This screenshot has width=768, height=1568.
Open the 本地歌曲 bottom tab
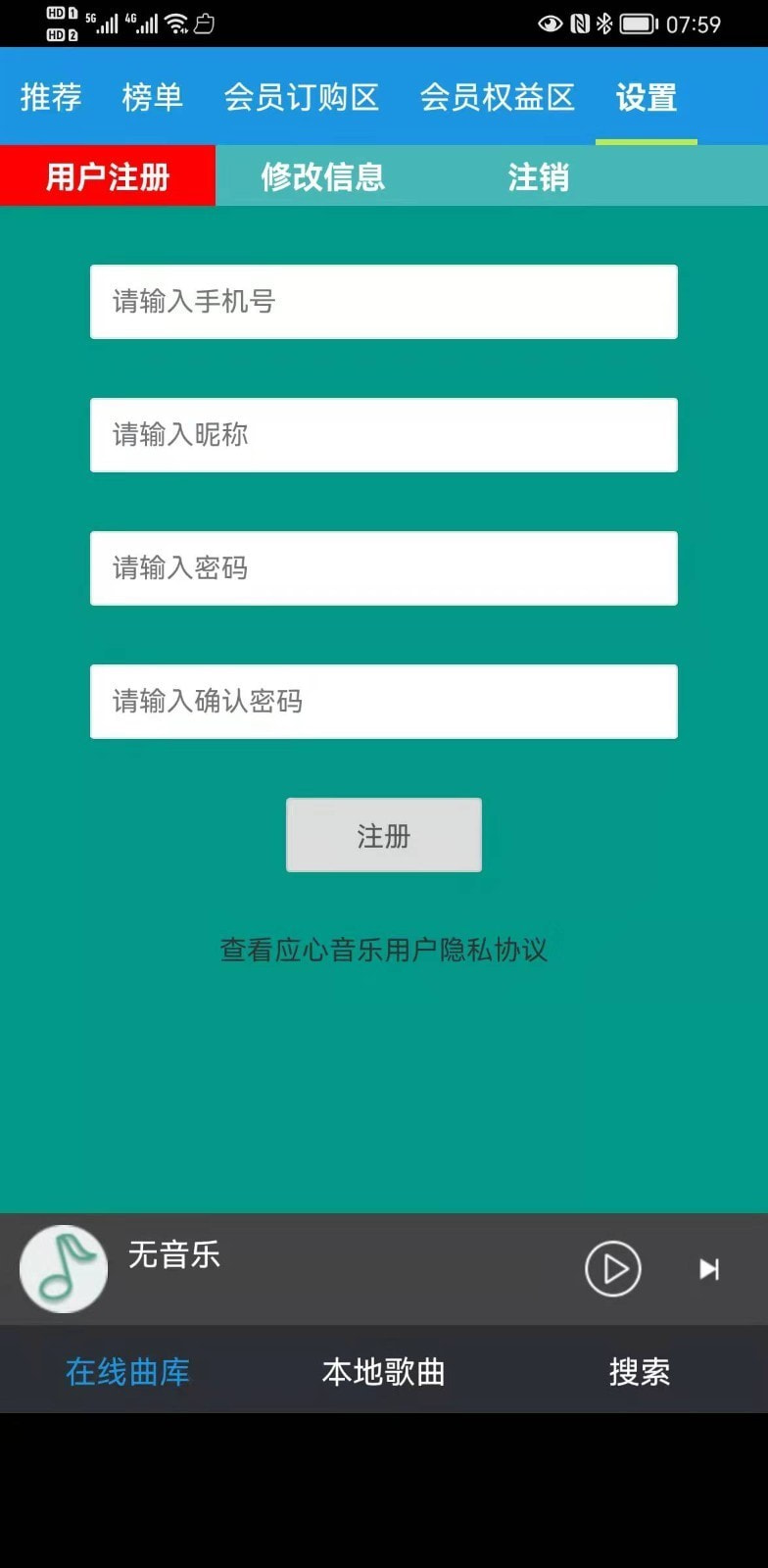point(384,1371)
